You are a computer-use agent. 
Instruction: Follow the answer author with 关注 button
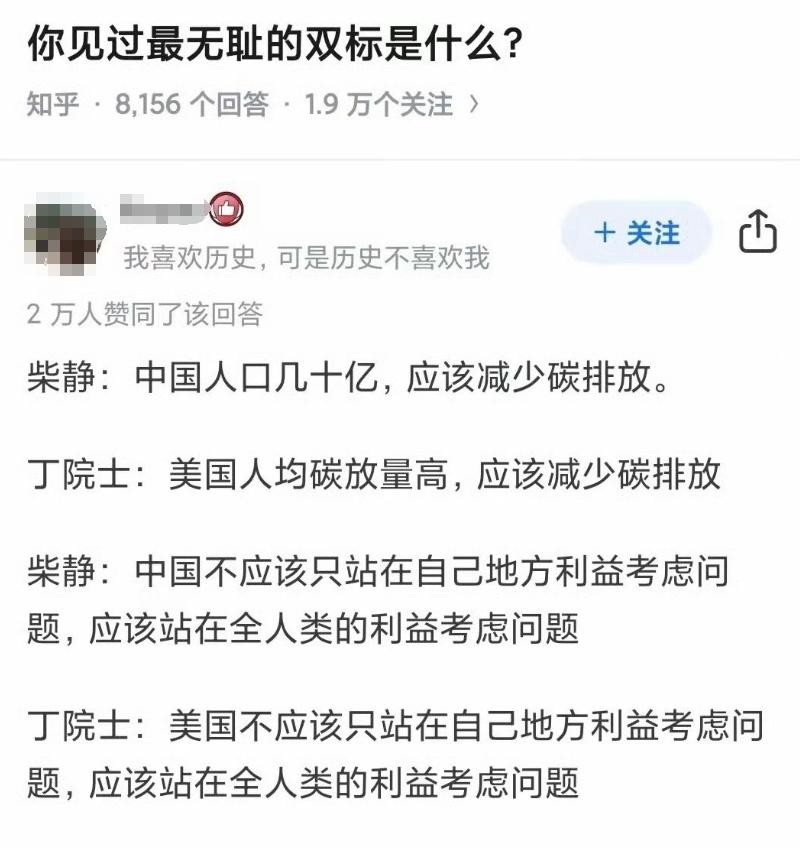click(x=636, y=233)
